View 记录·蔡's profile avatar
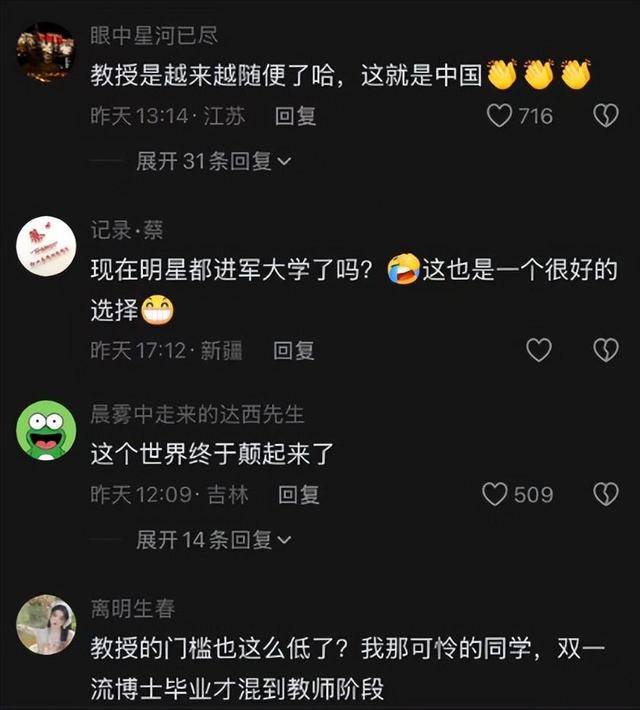This screenshot has width=640, height=710. point(46,245)
